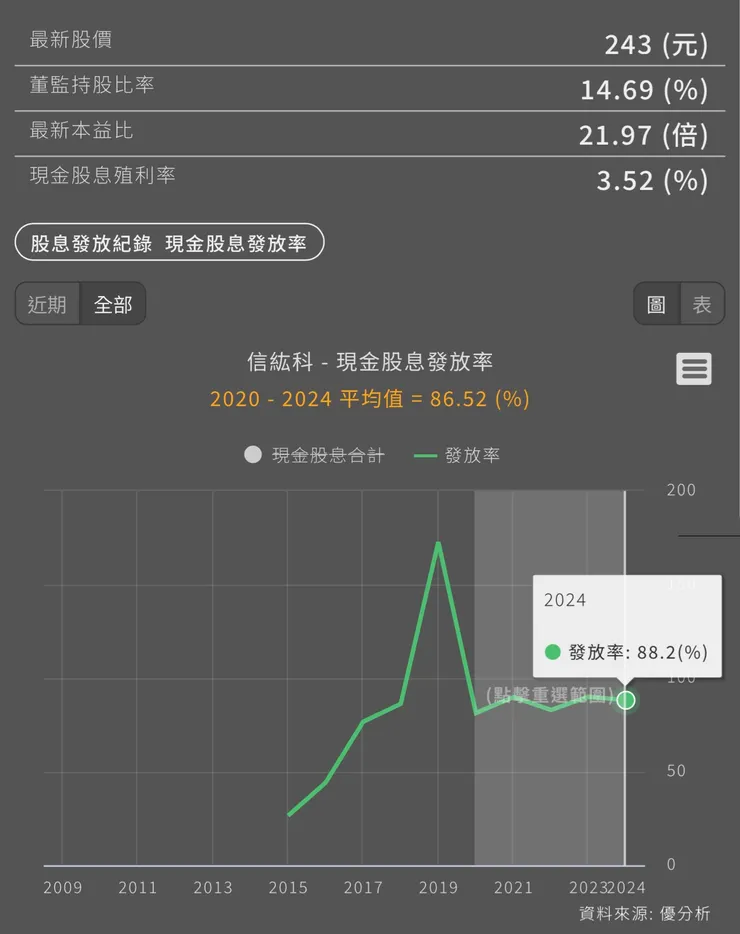Select the 全部 time range option
Image resolution: width=740 pixels, height=934 pixels.
(x=113, y=304)
